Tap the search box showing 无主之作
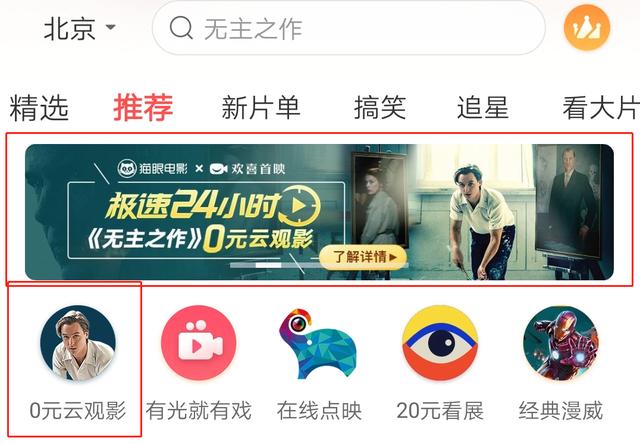This screenshot has width=640, height=444. click(x=350, y=28)
